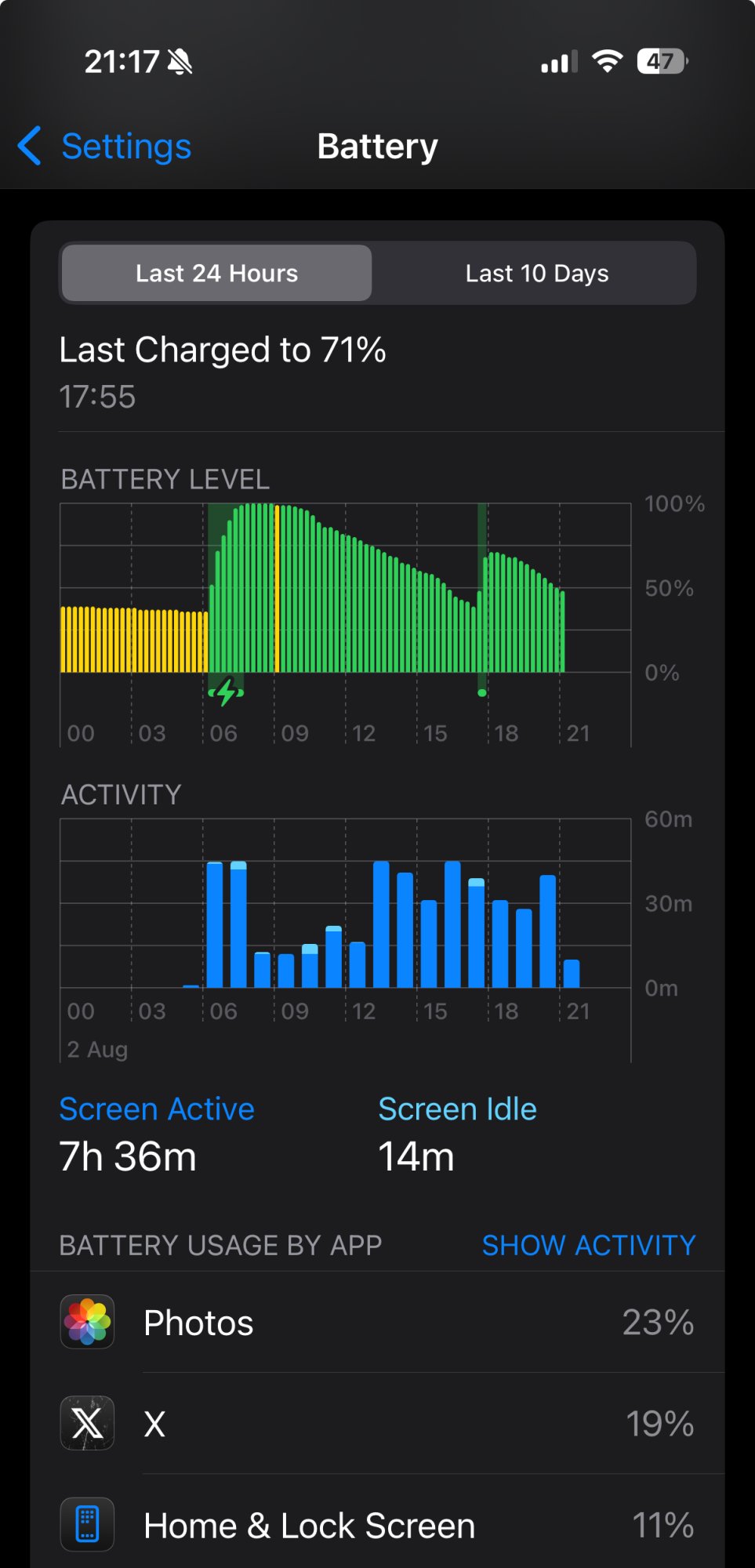
Task: Switch to Last 10 Days view
Action: point(536,273)
